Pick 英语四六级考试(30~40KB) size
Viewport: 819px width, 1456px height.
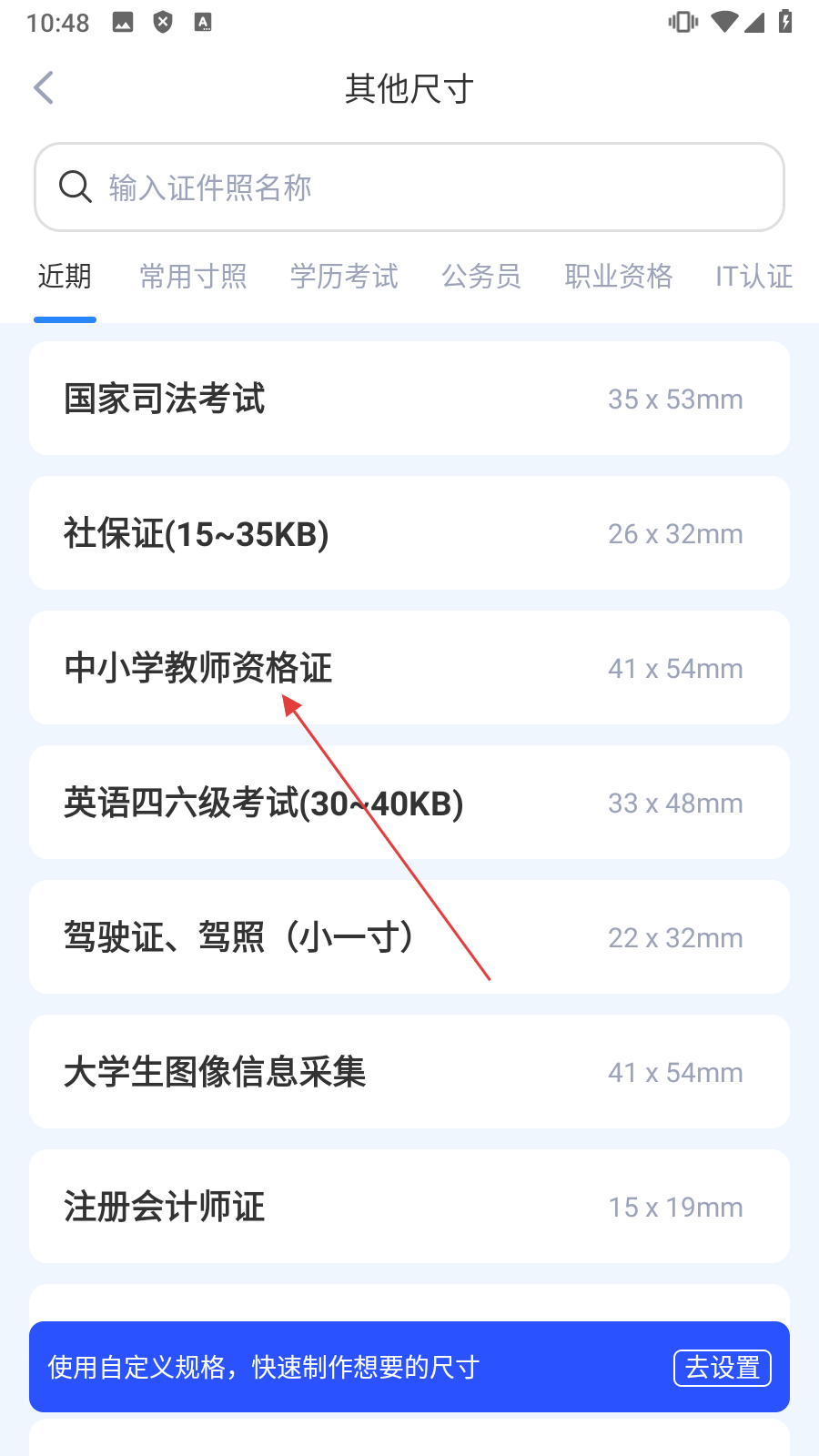pyautogui.click(x=409, y=803)
